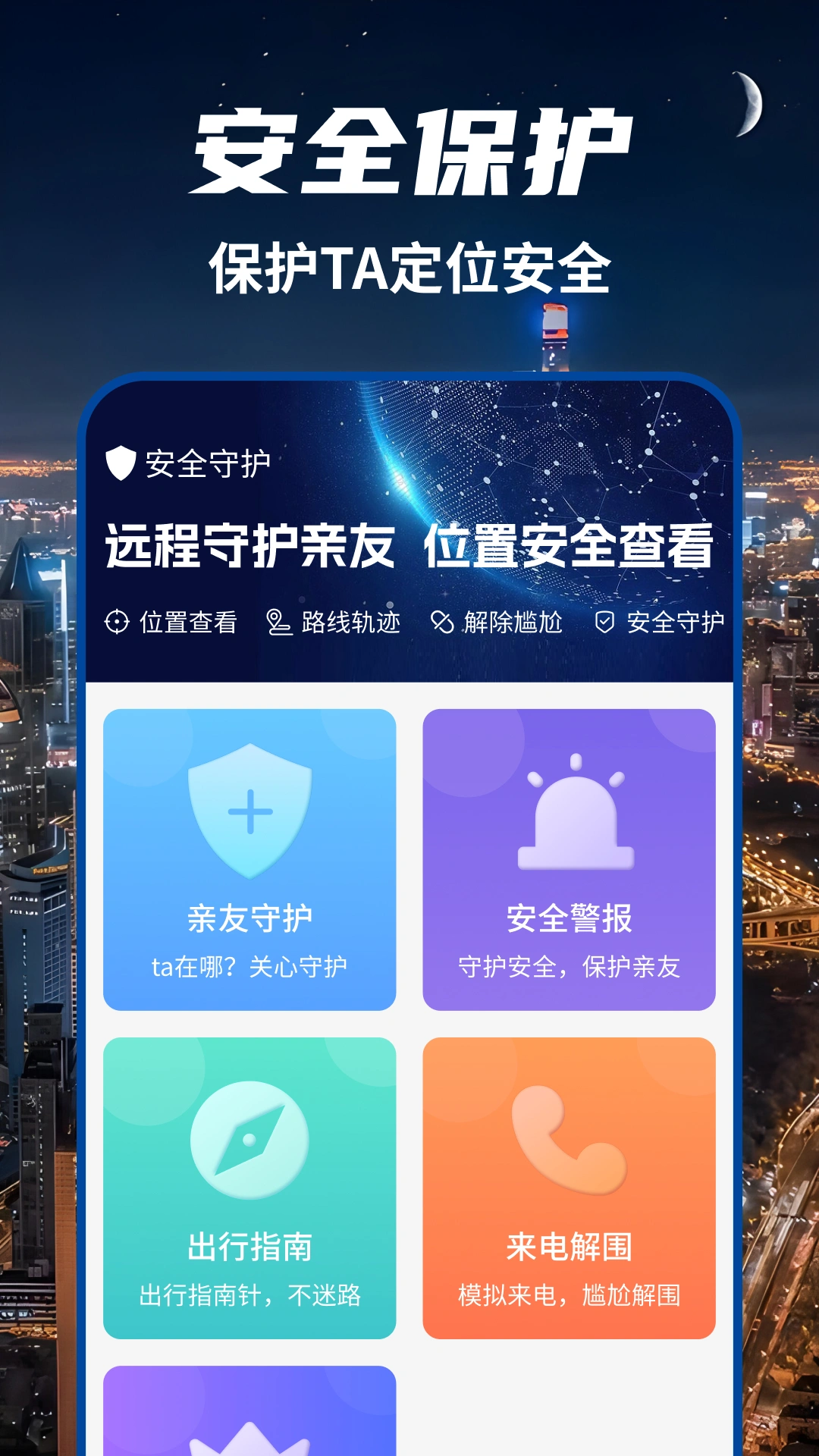
Task: Tap the 安全警报 alarm siren icon
Action: tap(570, 815)
